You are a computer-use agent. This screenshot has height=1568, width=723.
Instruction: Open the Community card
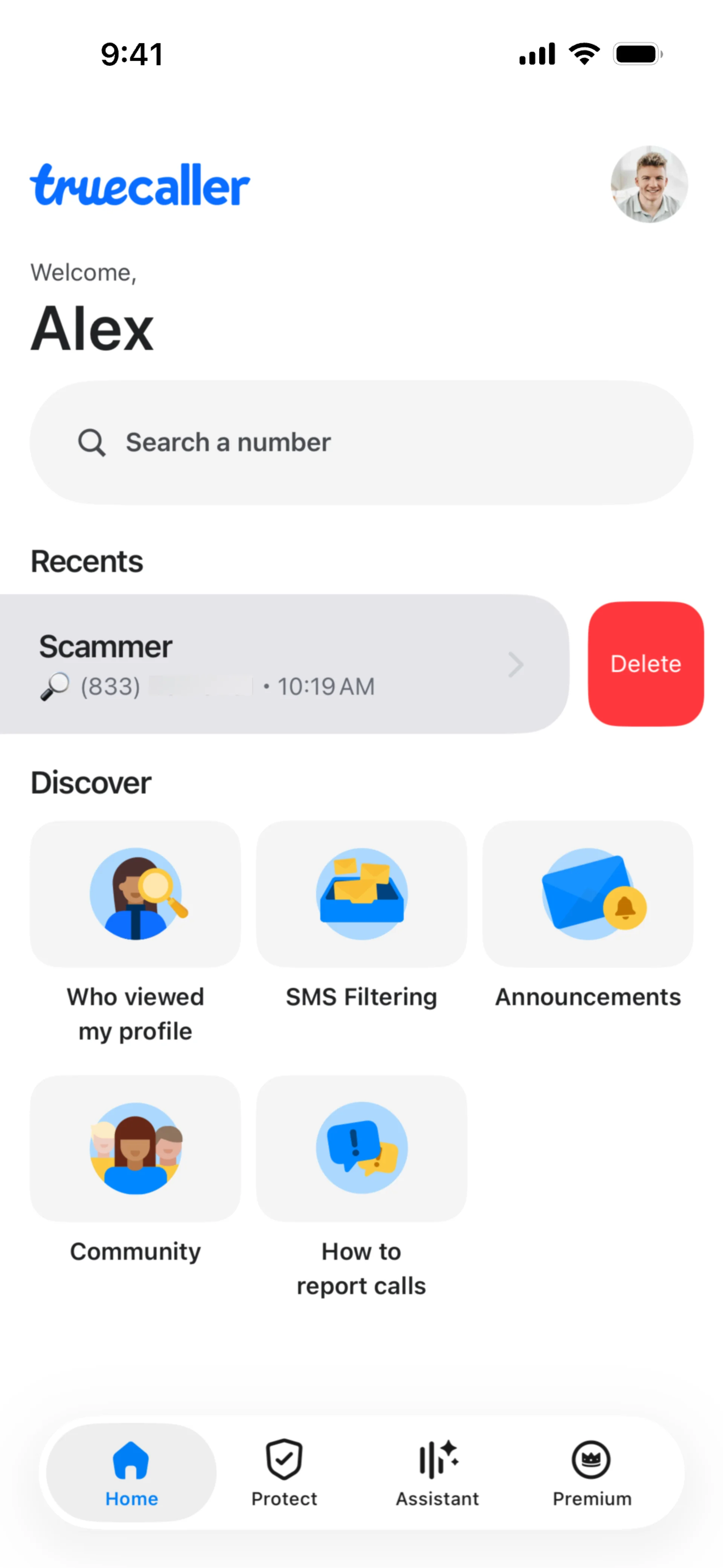point(135,1148)
